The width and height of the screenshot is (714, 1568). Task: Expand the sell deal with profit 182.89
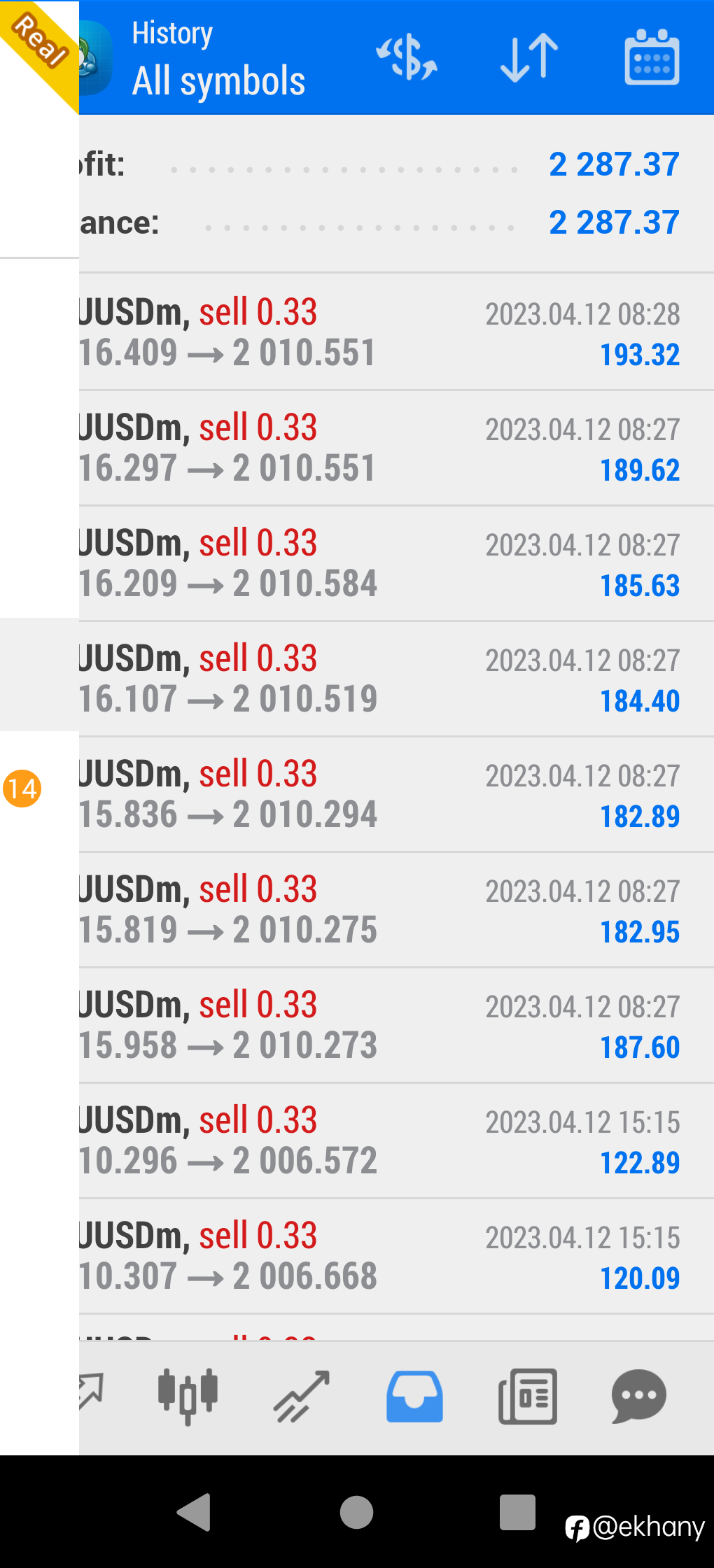tap(395, 794)
